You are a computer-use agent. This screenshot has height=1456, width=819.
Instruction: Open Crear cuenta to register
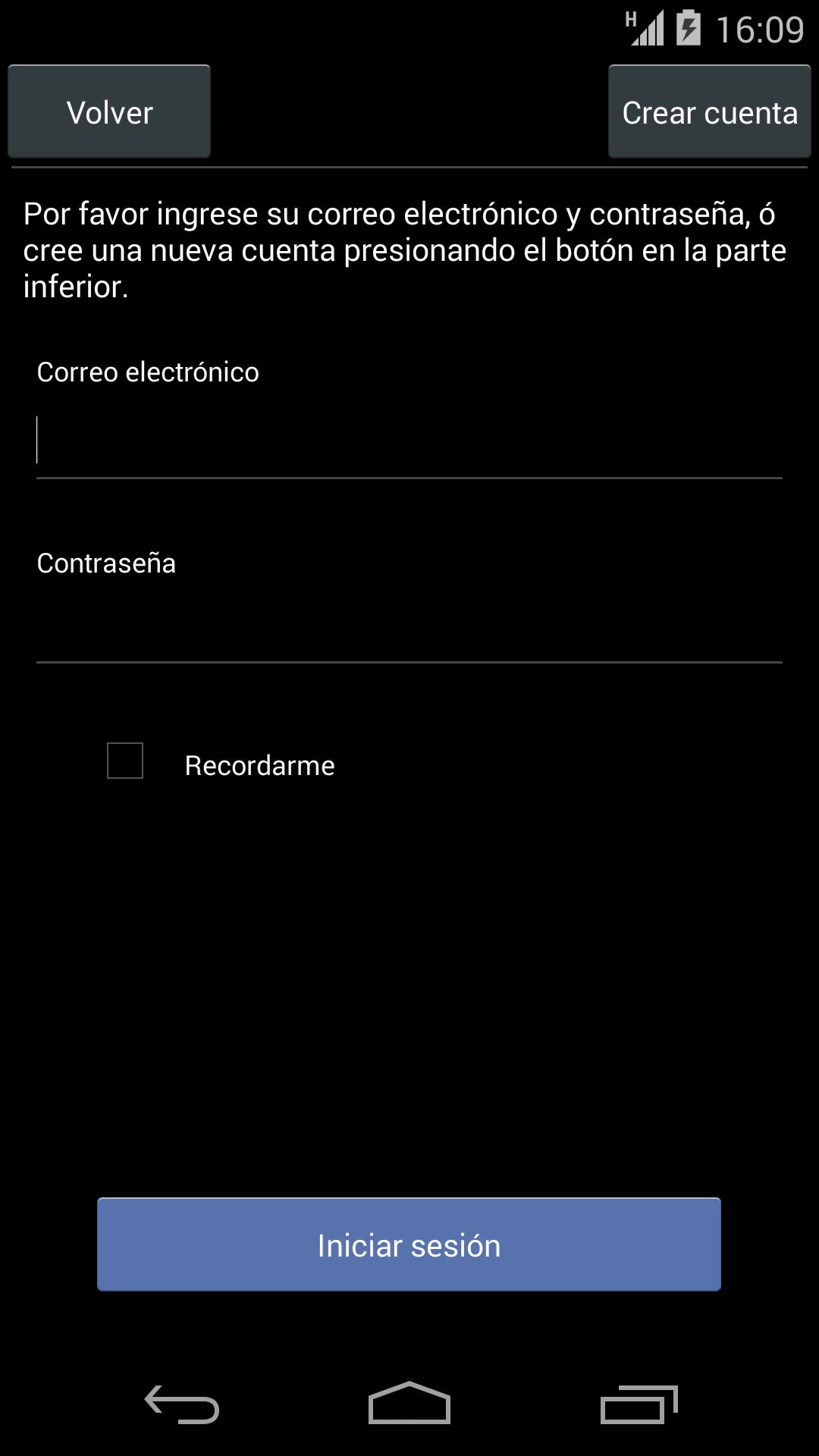(x=709, y=112)
